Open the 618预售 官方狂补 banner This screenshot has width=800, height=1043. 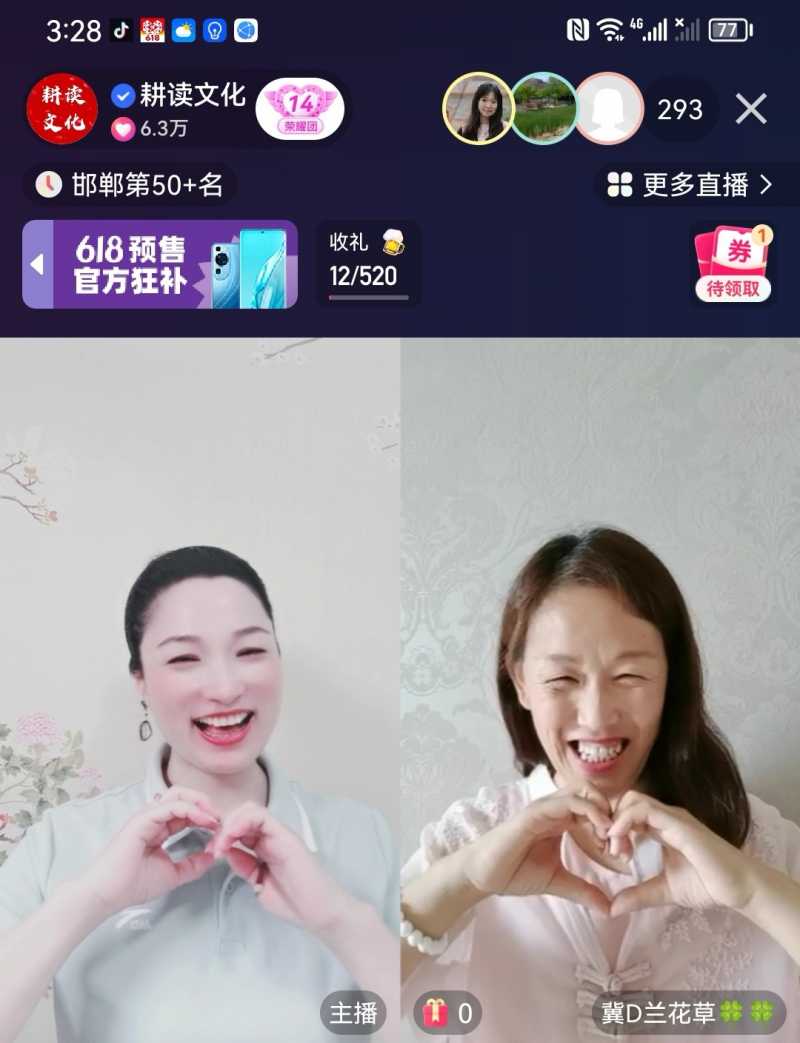(175, 265)
